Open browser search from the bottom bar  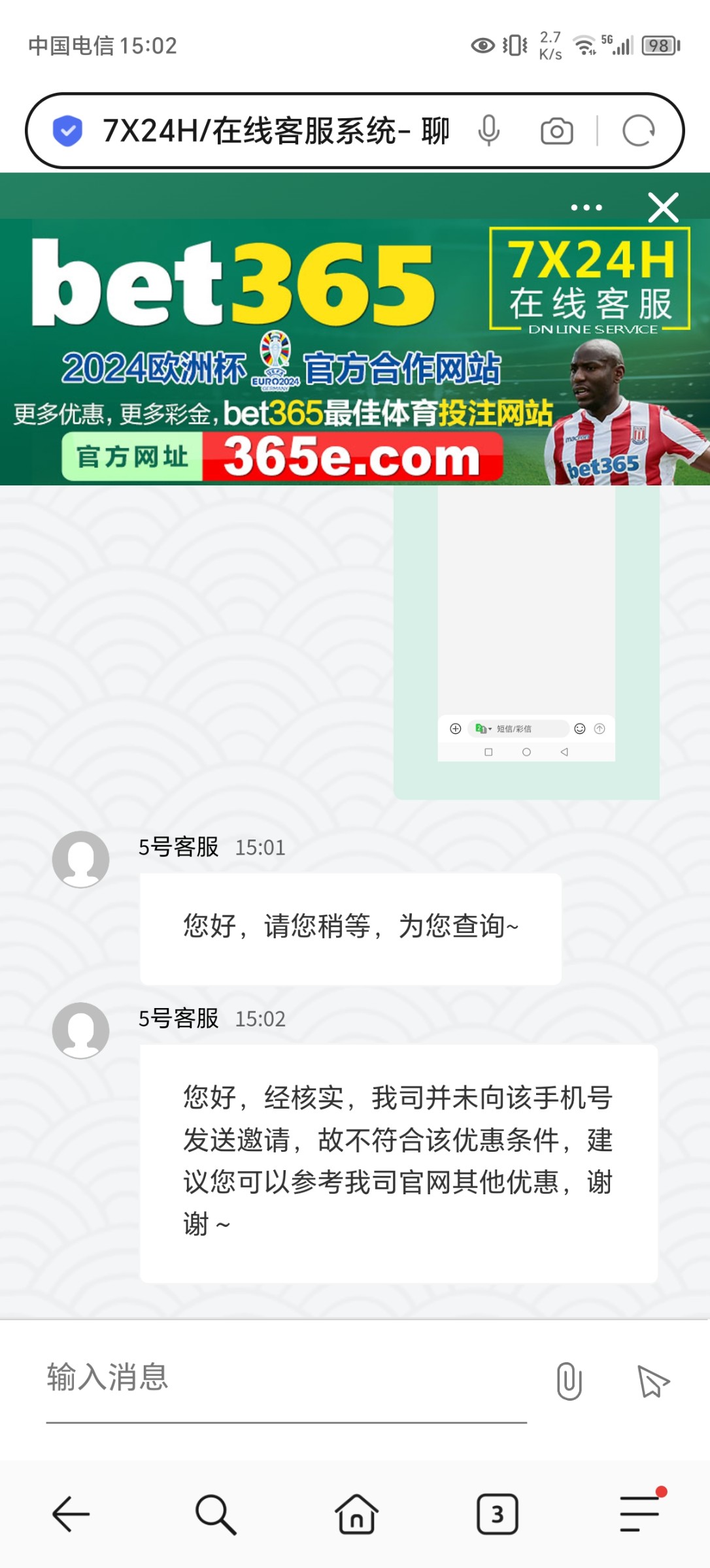[214, 1513]
